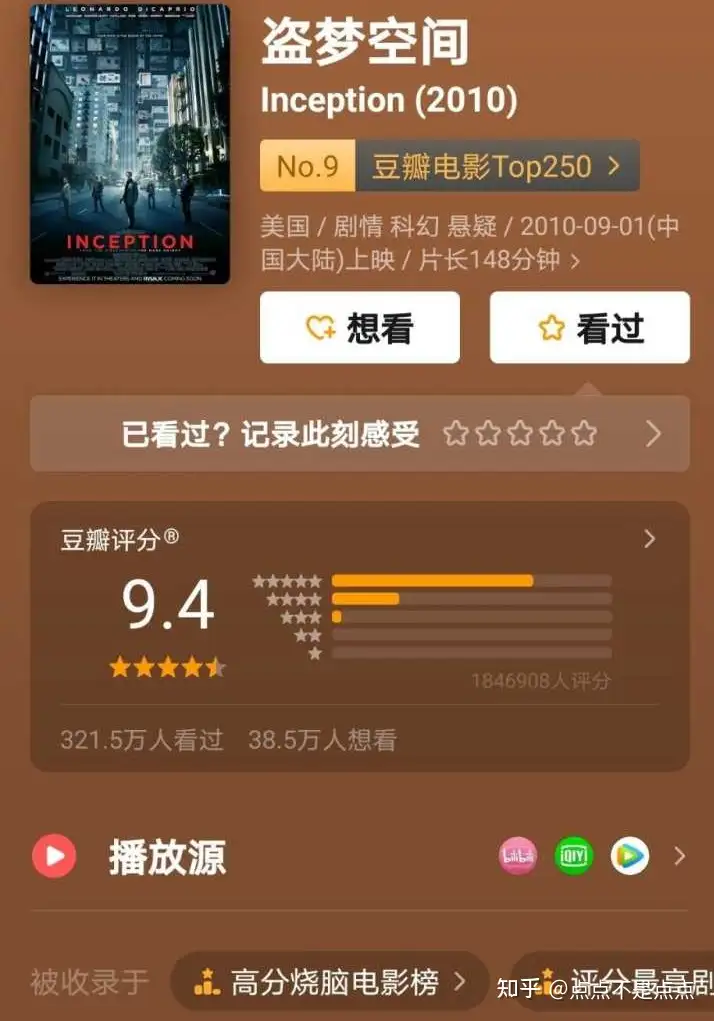The height and width of the screenshot is (1021, 714).
Task: Open the Inception movie poster
Action: [x=130, y=144]
